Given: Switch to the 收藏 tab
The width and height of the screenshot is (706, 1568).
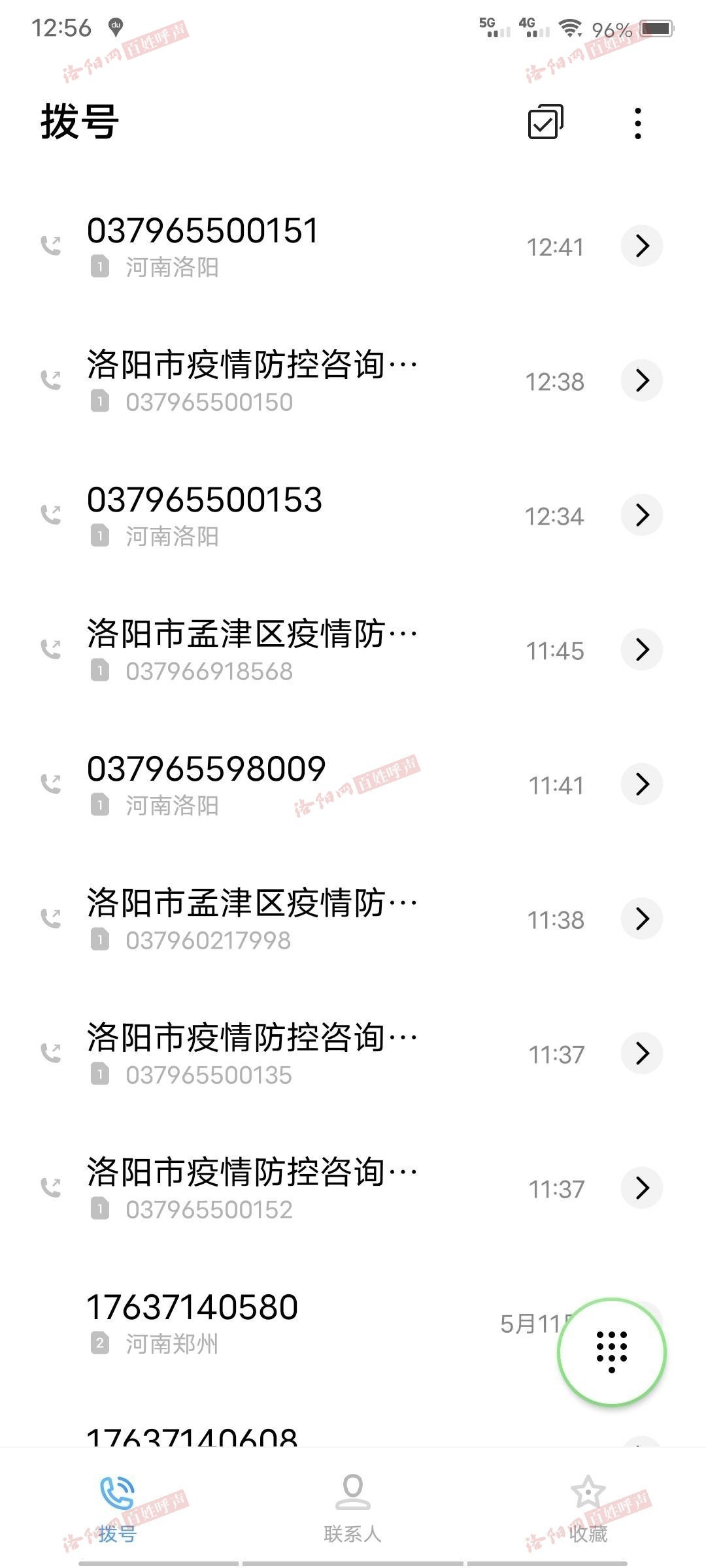Looking at the screenshot, I should coord(588,1509).
